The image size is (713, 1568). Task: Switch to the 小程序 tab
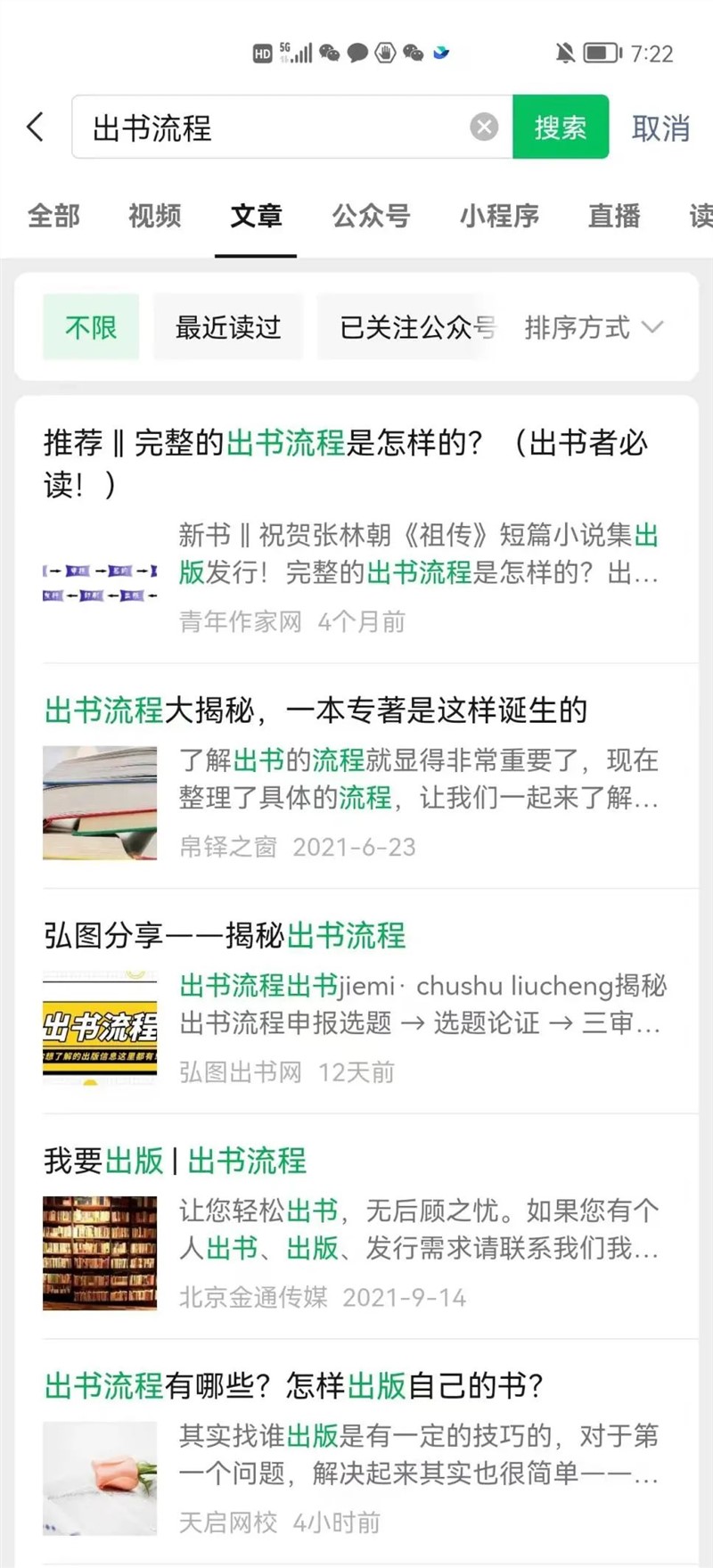(499, 216)
